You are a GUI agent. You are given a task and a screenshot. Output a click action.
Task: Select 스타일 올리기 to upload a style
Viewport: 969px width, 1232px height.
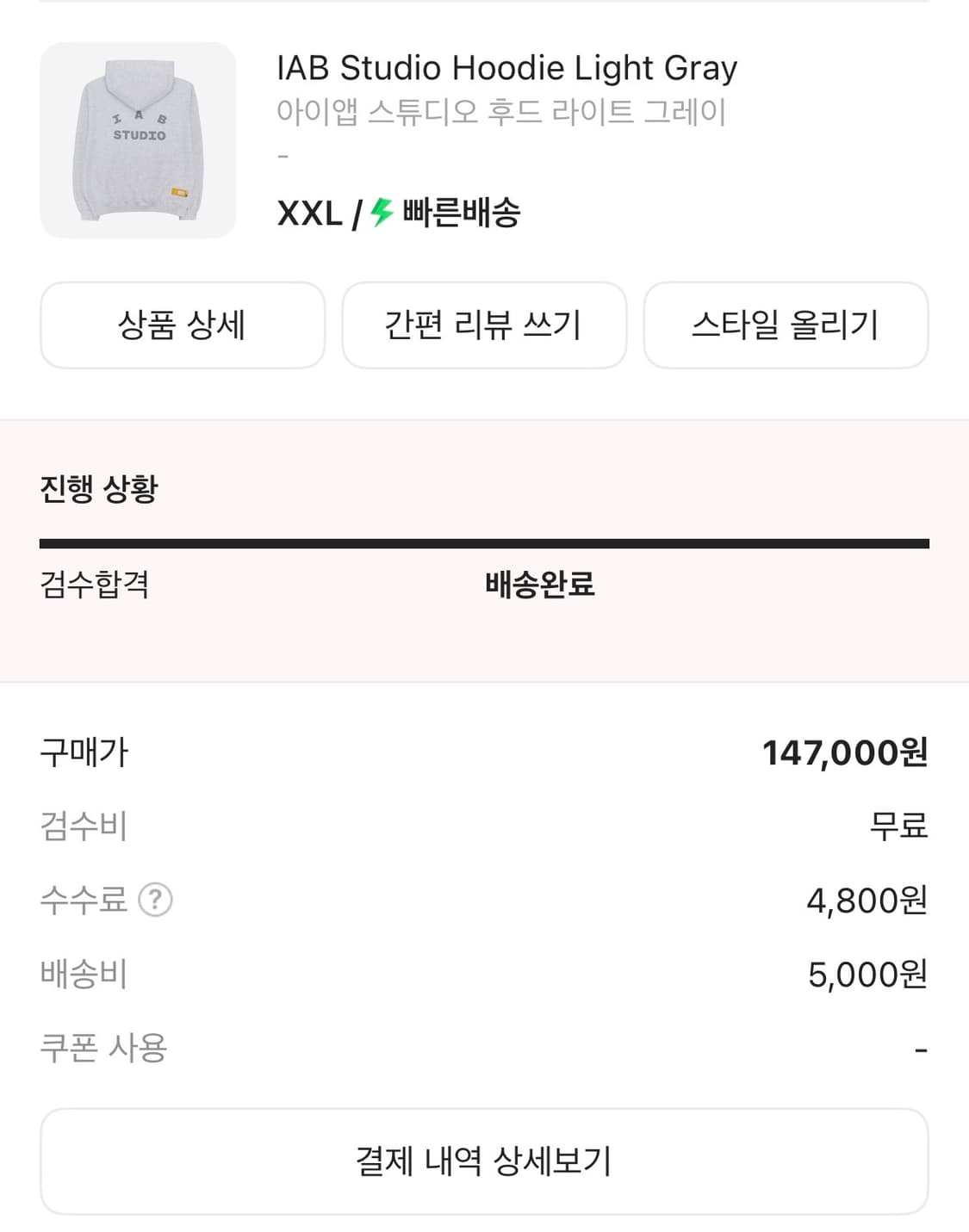(x=786, y=325)
